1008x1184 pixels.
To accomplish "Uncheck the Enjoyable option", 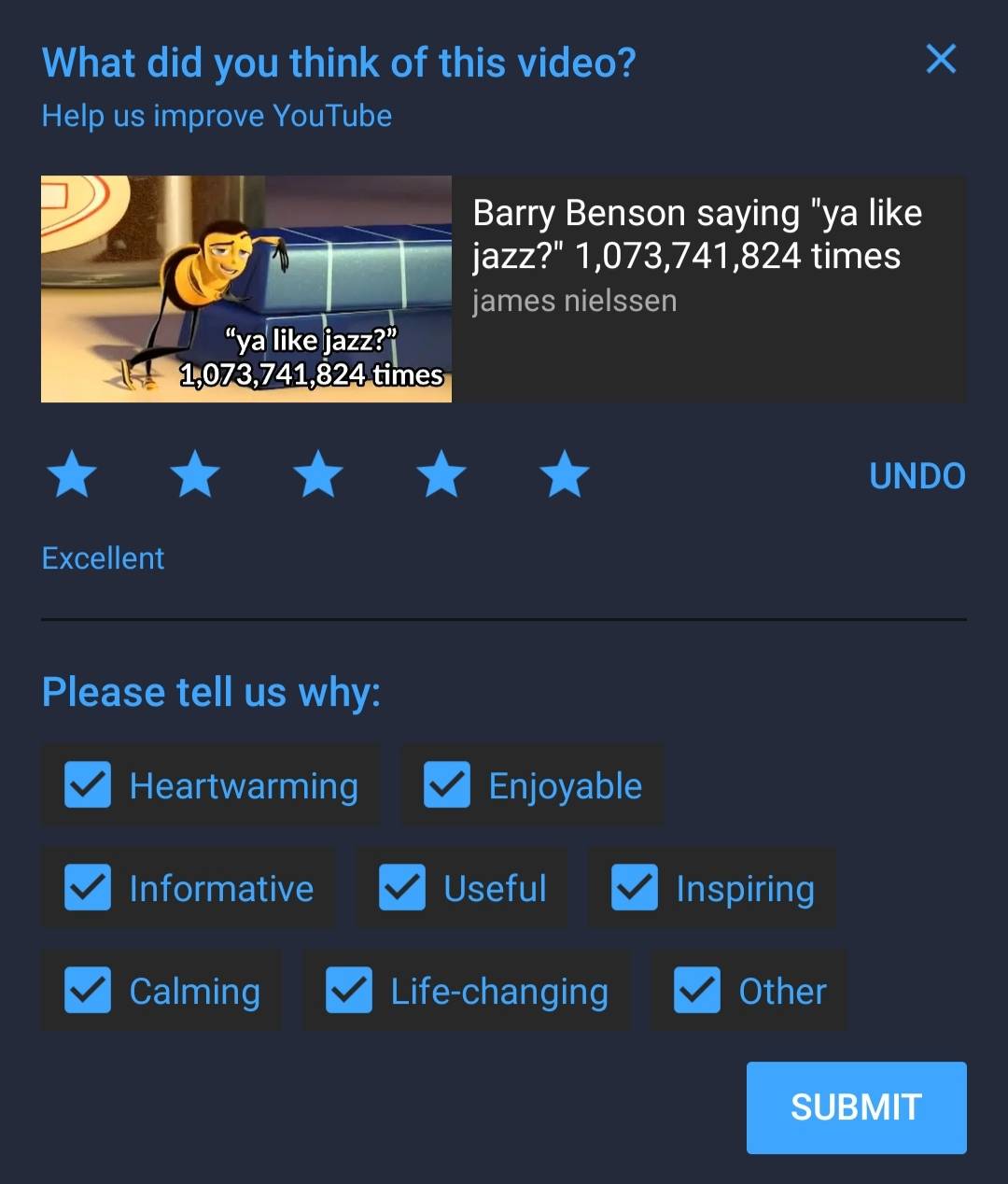I will (447, 784).
